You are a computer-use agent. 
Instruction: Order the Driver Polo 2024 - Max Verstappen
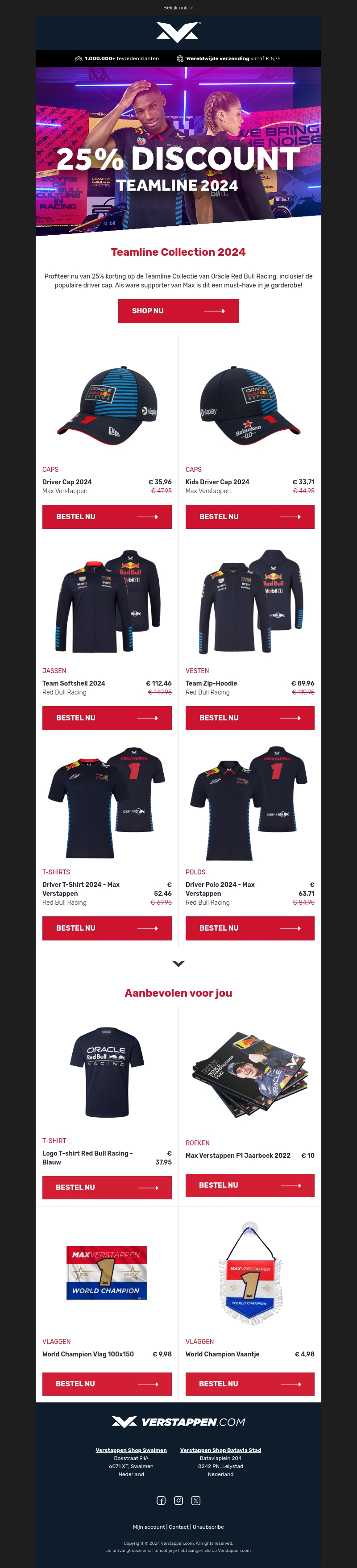point(250,928)
